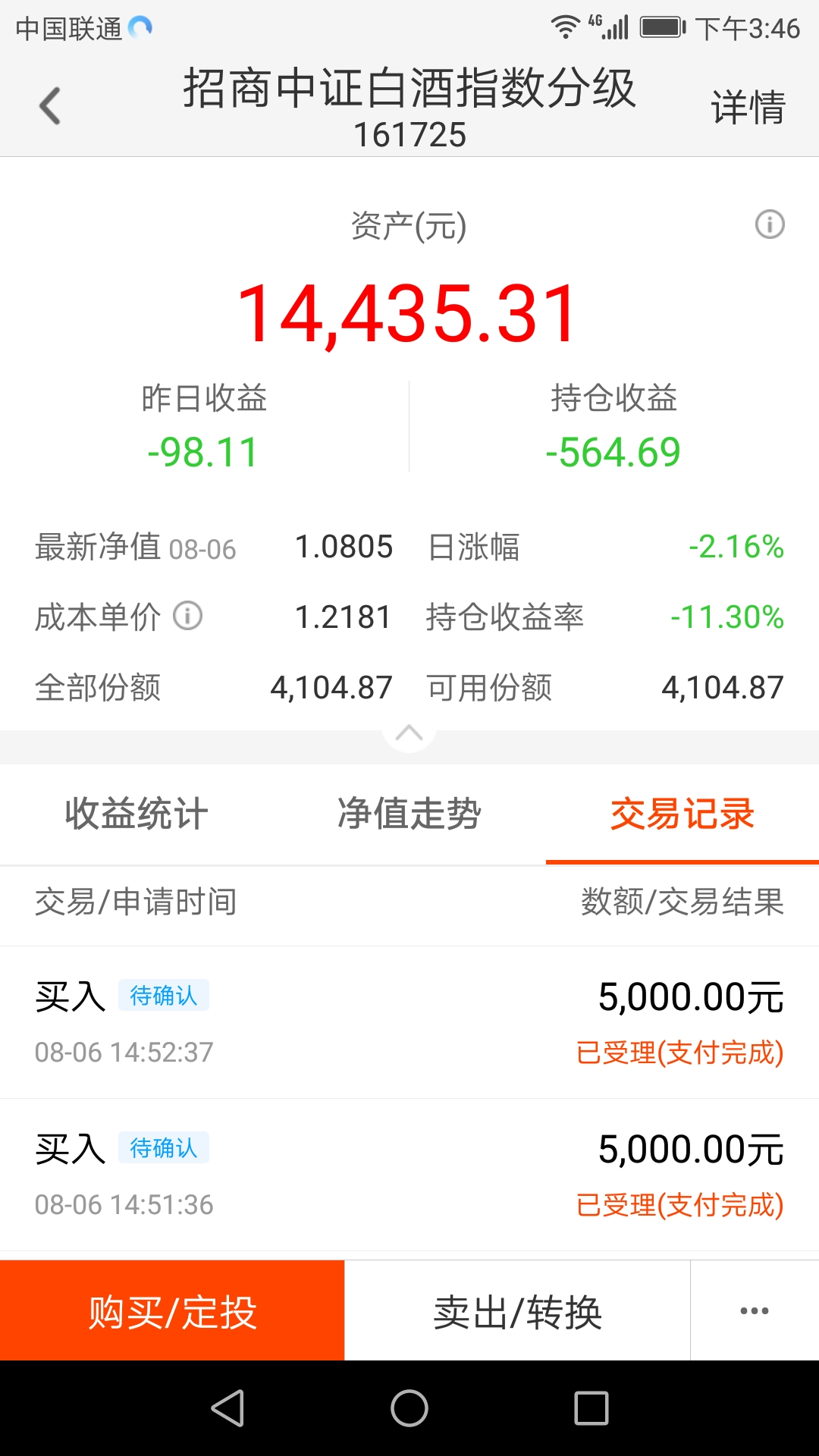Switch to the 净值走势 tab
This screenshot has width=819, height=1456.
coord(409,814)
